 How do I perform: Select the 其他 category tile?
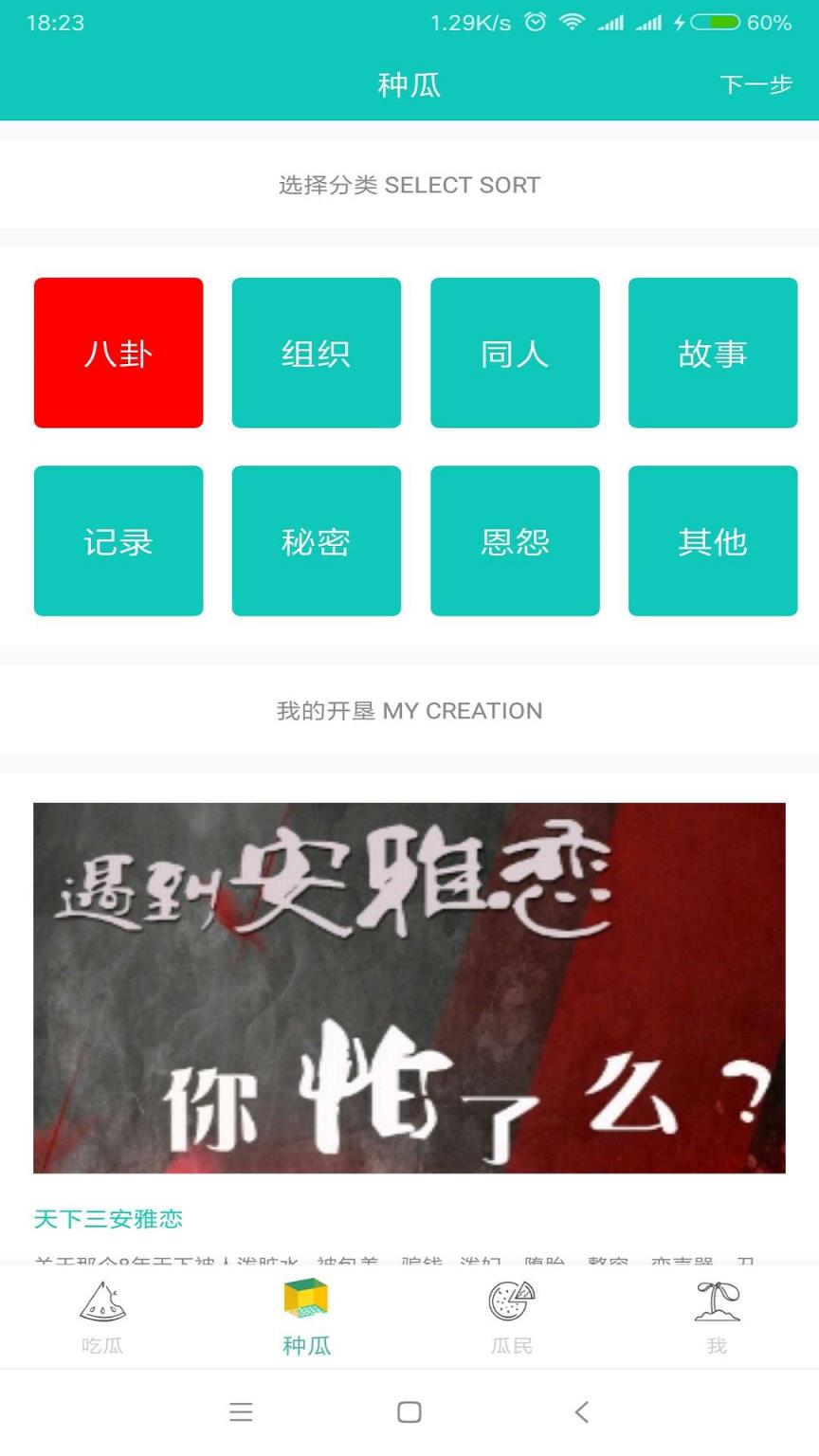tap(713, 540)
